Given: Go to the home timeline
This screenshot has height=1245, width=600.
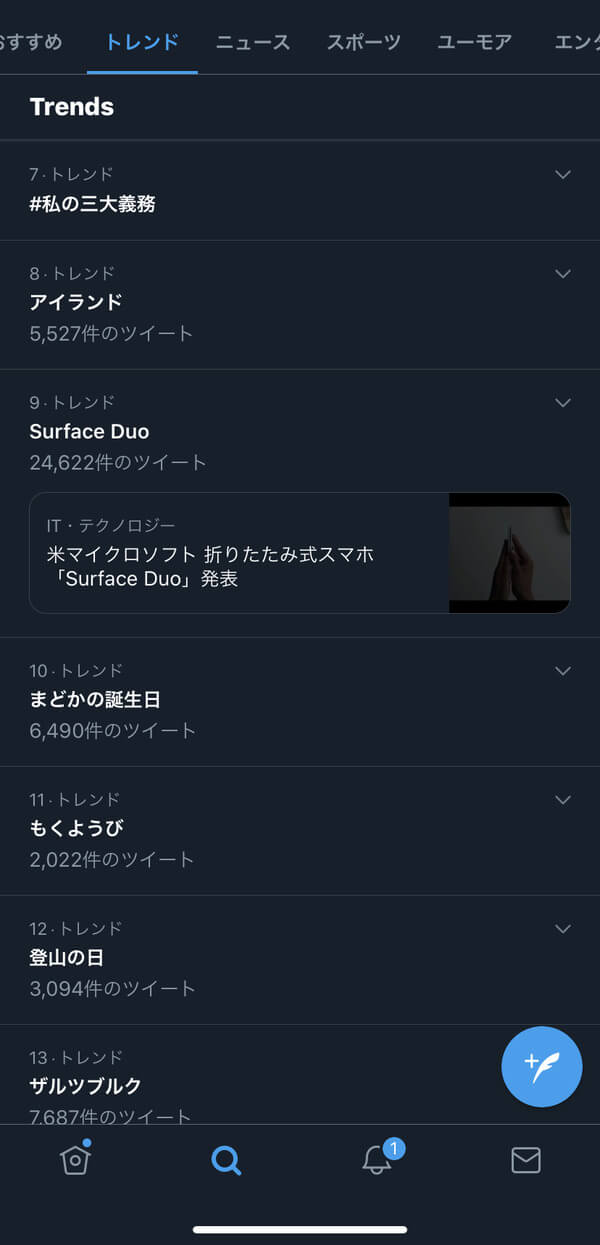Looking at the screenshot, I should (x=76, y=1159).
